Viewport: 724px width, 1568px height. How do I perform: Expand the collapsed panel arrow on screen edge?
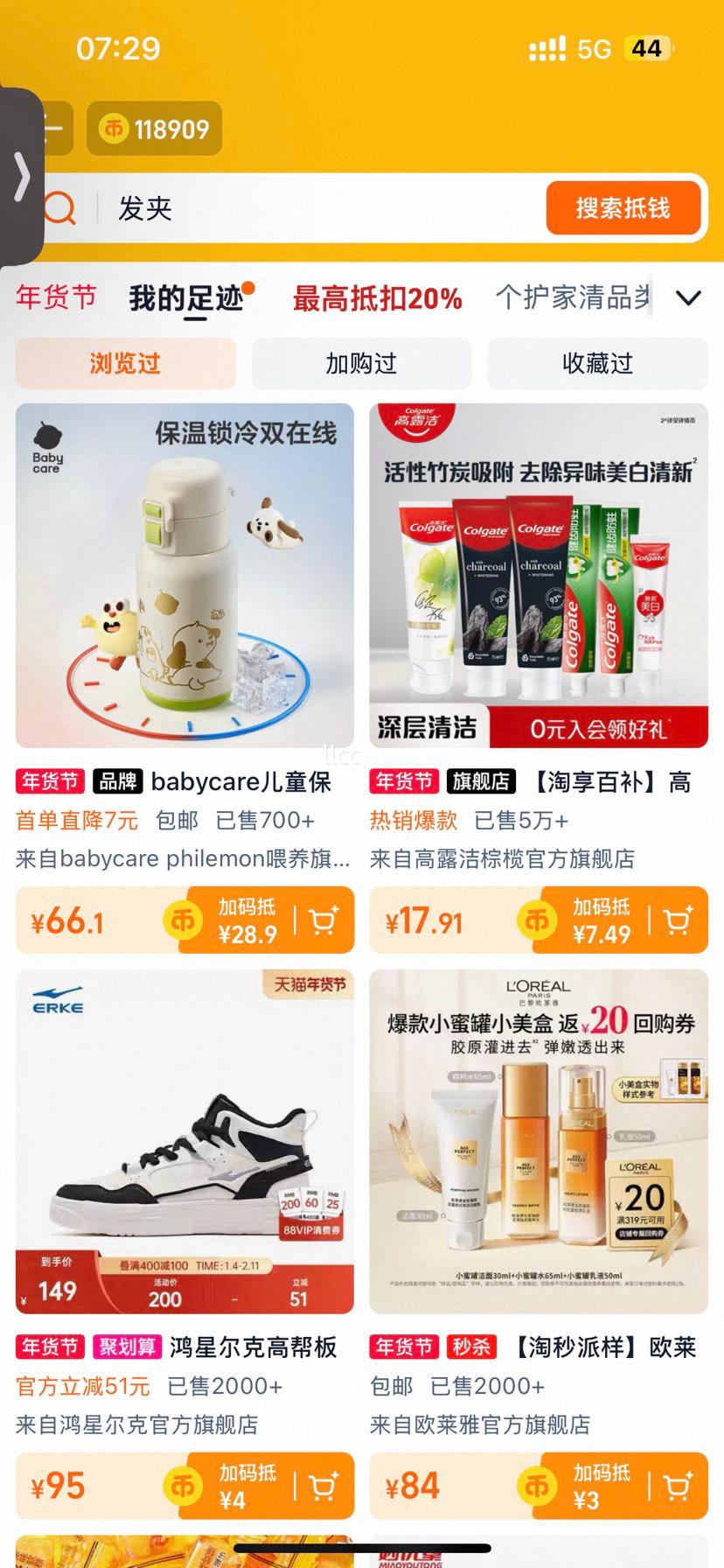(x=24, y=174)
